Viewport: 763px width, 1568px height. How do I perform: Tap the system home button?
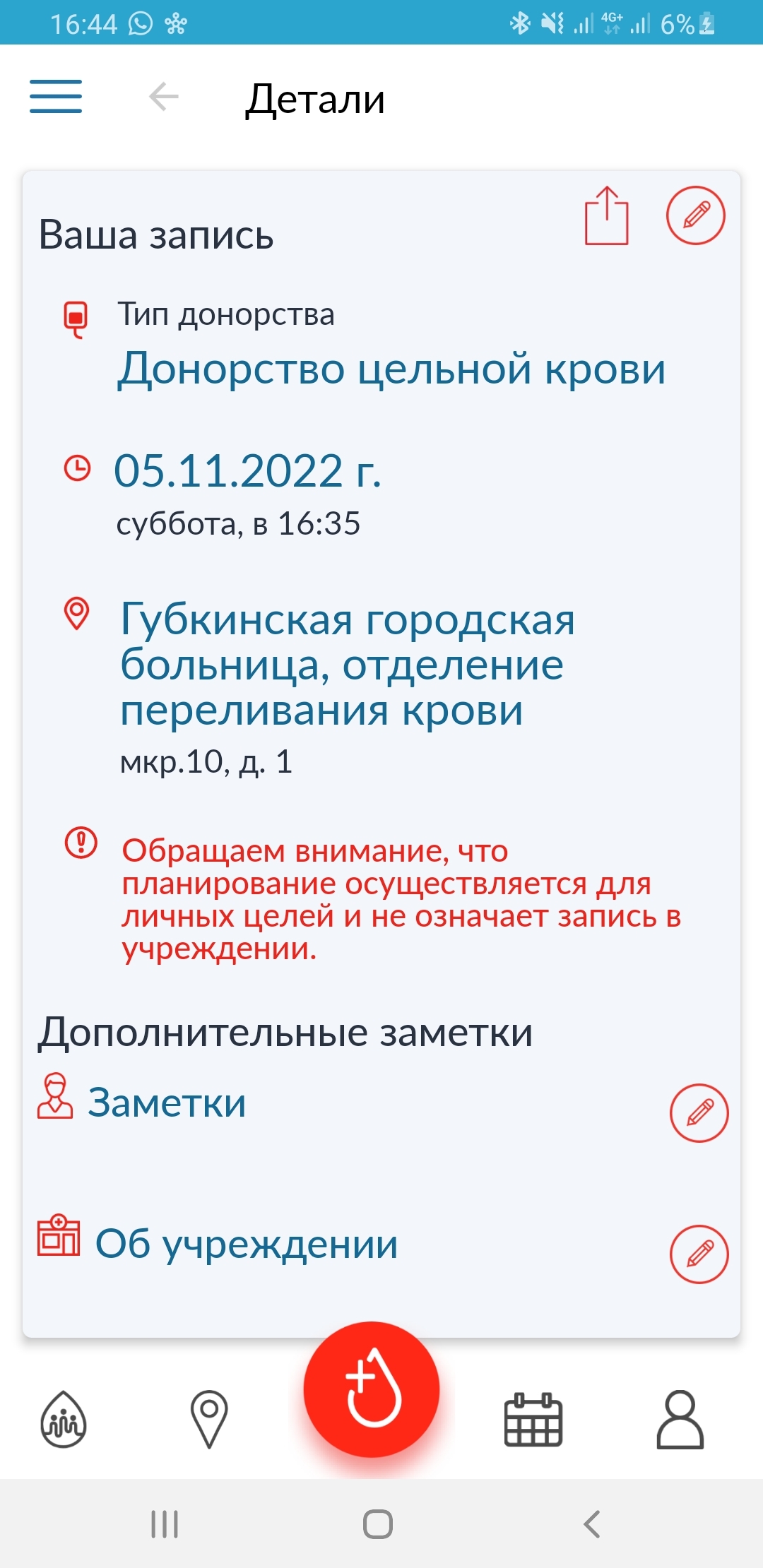tap(378, 1524)
